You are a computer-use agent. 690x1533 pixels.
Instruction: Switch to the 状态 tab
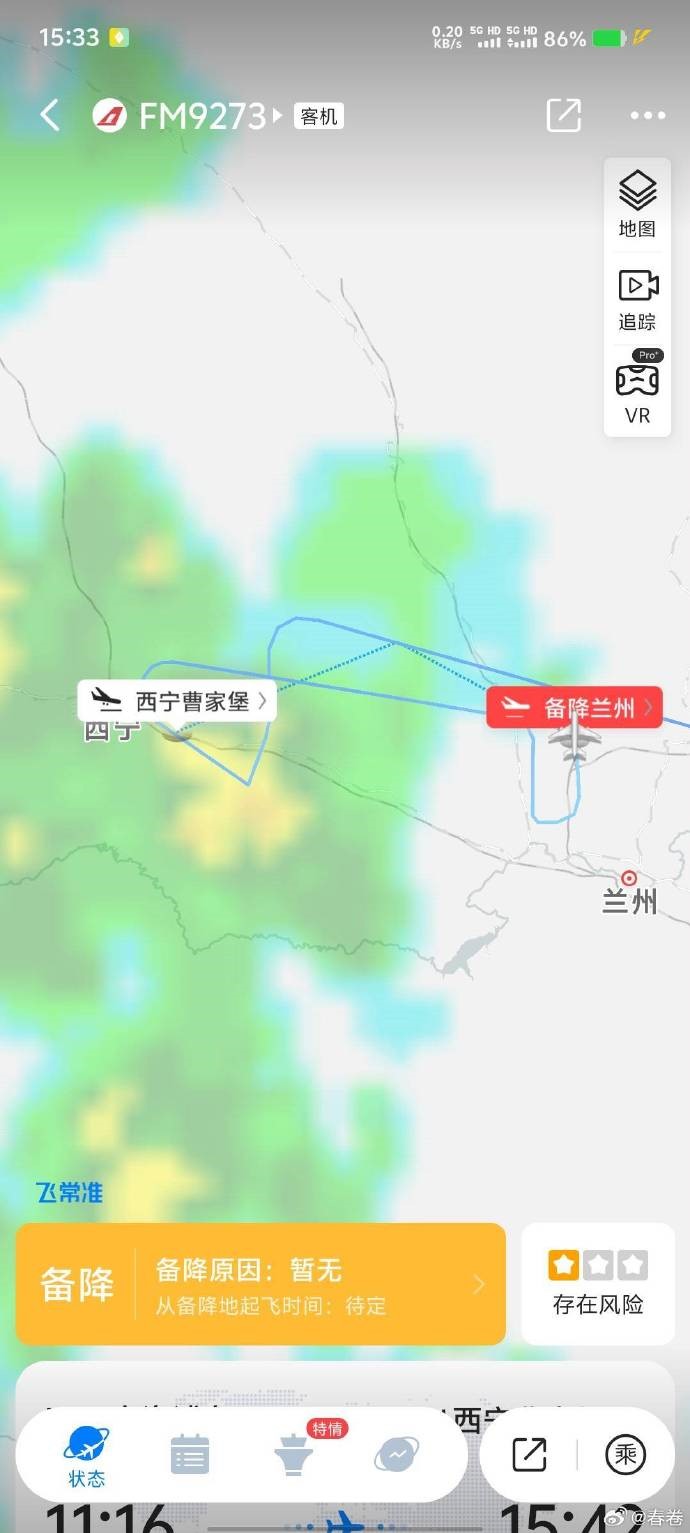tap(87, 1456)
